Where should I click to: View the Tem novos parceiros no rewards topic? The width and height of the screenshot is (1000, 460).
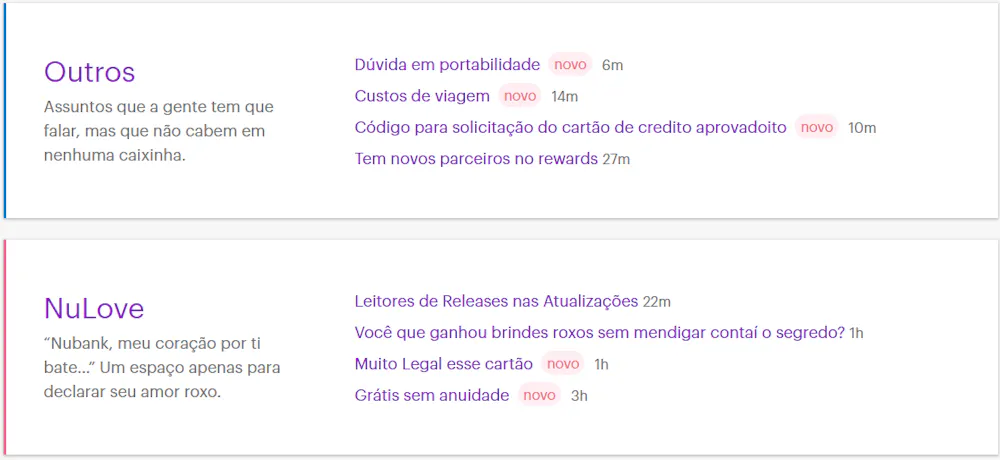pos(476,158)
